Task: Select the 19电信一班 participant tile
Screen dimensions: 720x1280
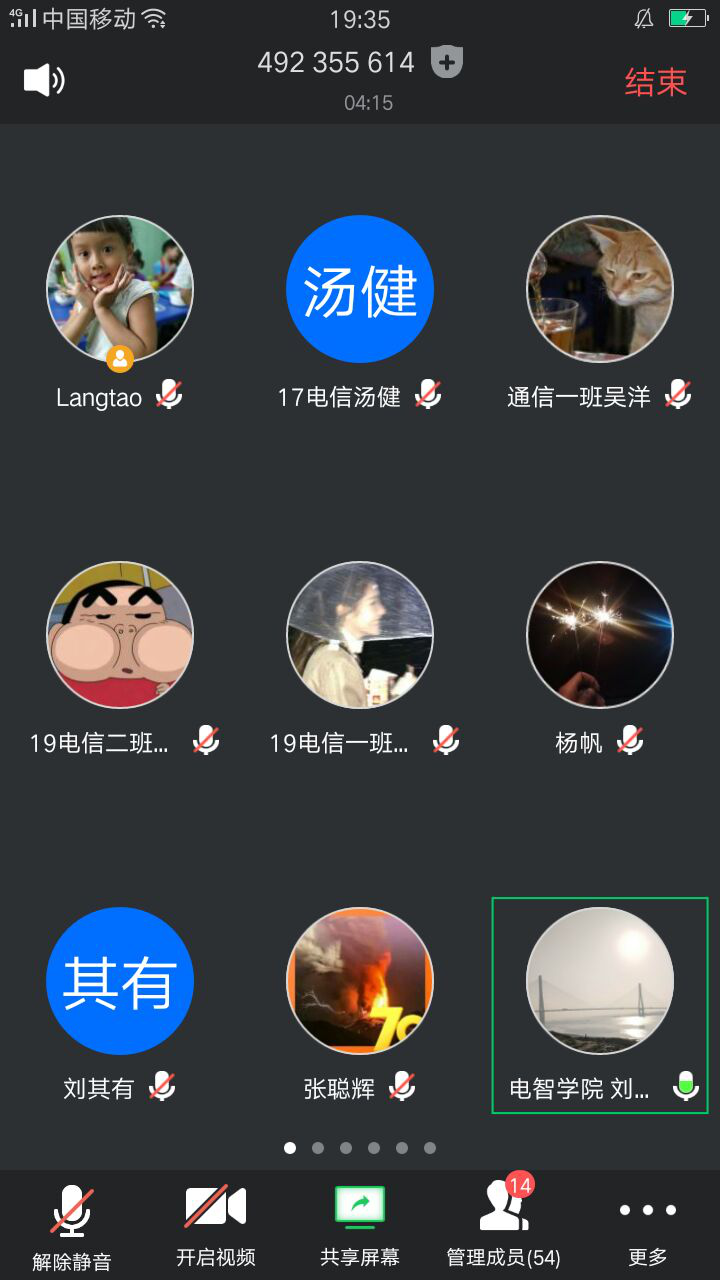Action: click(x=360, y=635)
